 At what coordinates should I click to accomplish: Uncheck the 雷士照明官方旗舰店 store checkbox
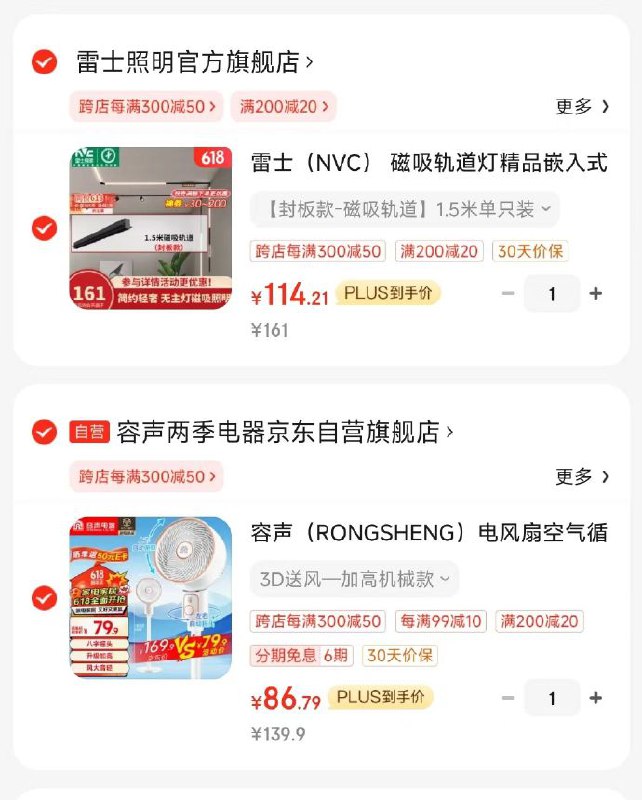[x=44, y=62]
